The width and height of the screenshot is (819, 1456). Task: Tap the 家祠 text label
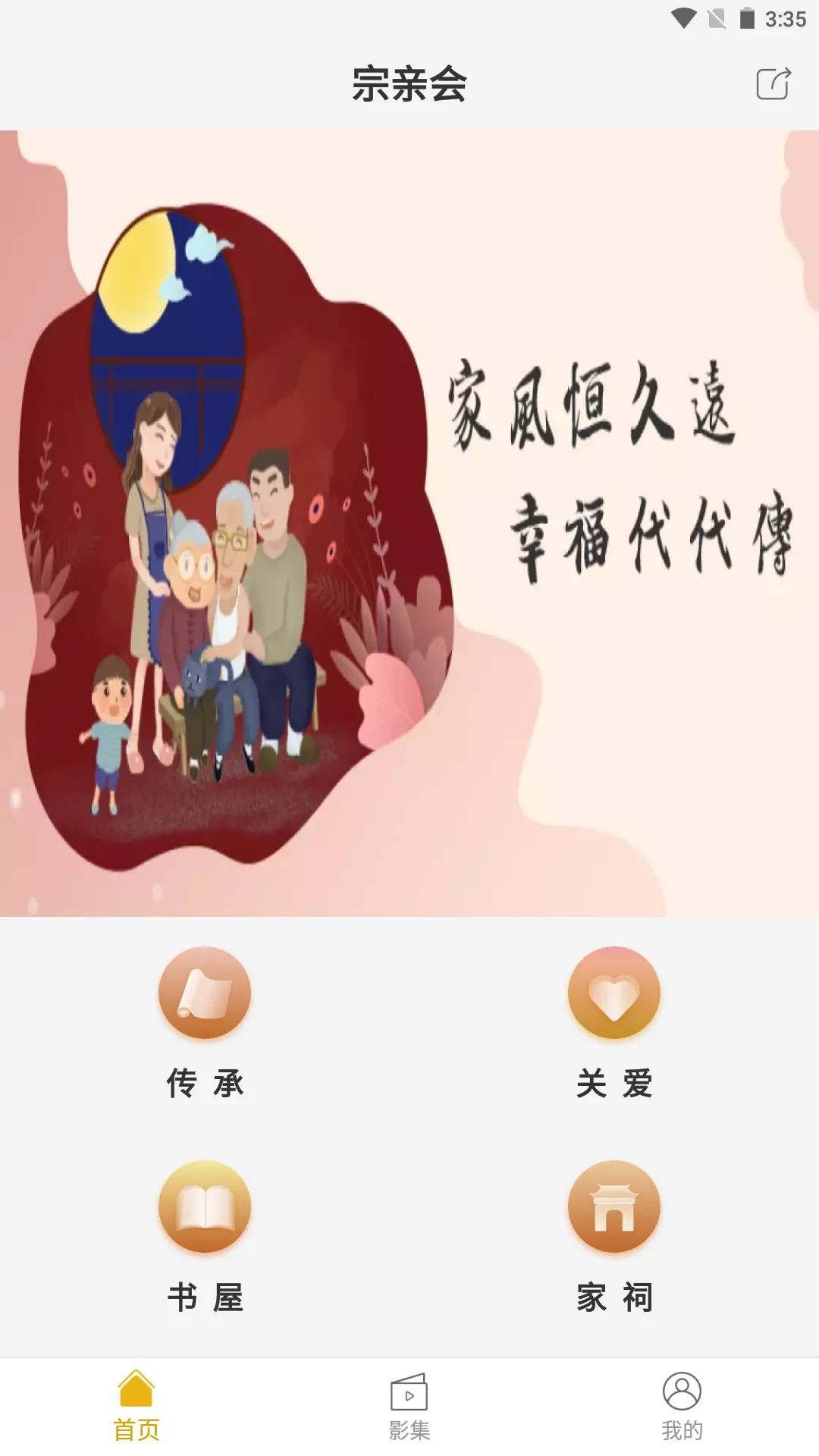click(x=614, y=1295)
